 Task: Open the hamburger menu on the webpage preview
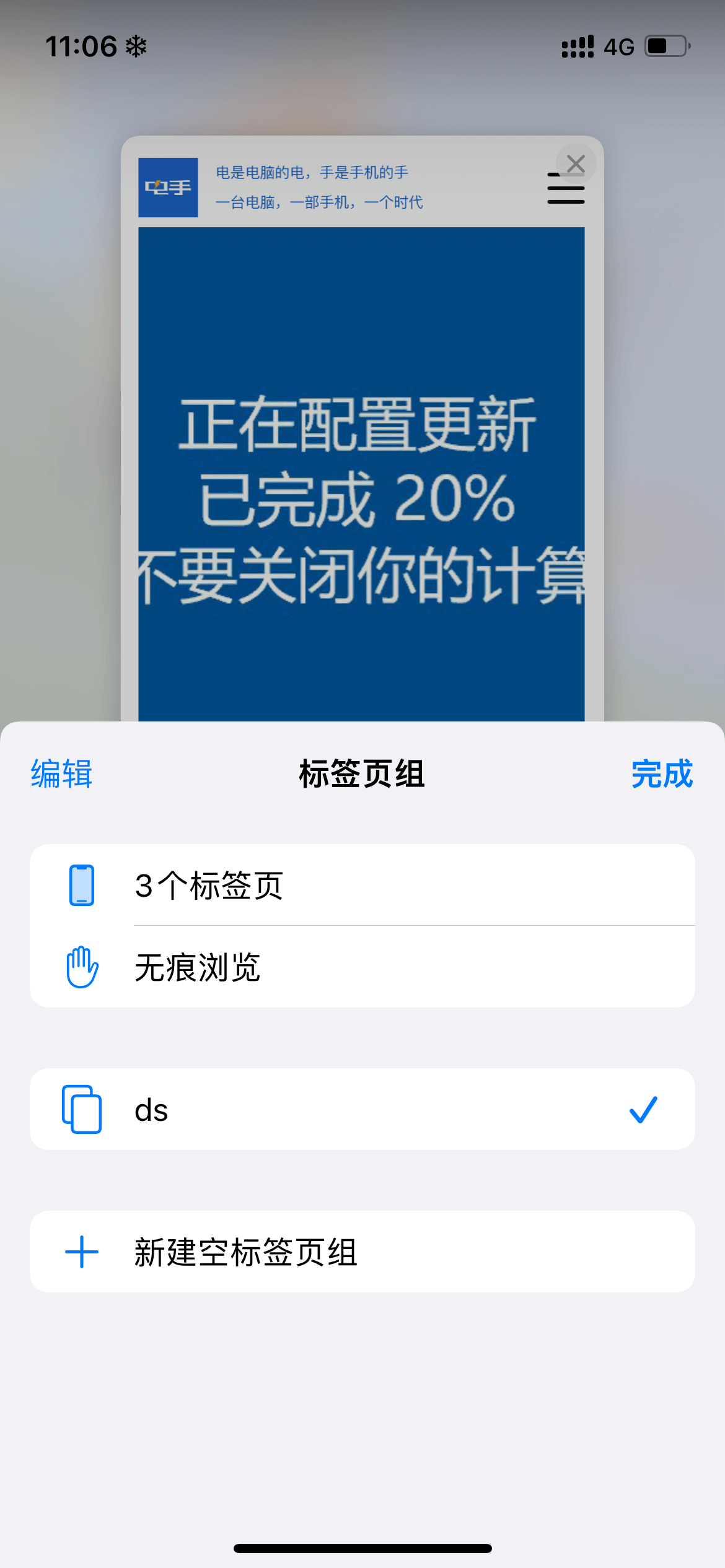click(565, 188)
